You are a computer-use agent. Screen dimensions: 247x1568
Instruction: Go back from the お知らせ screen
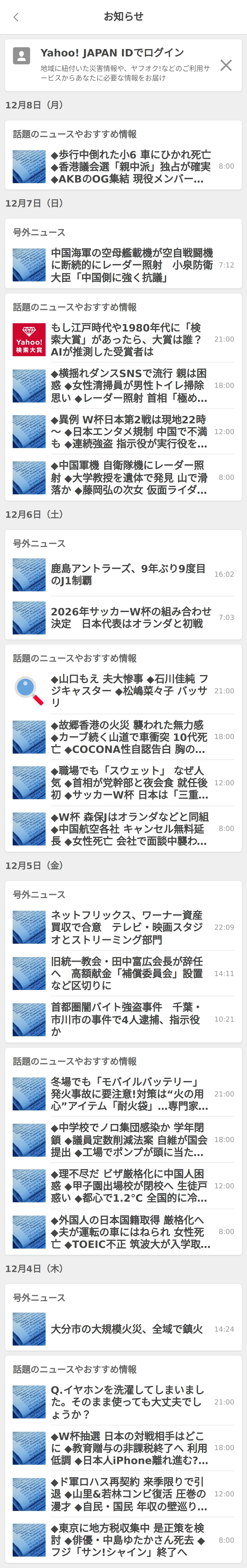point(16,17)
